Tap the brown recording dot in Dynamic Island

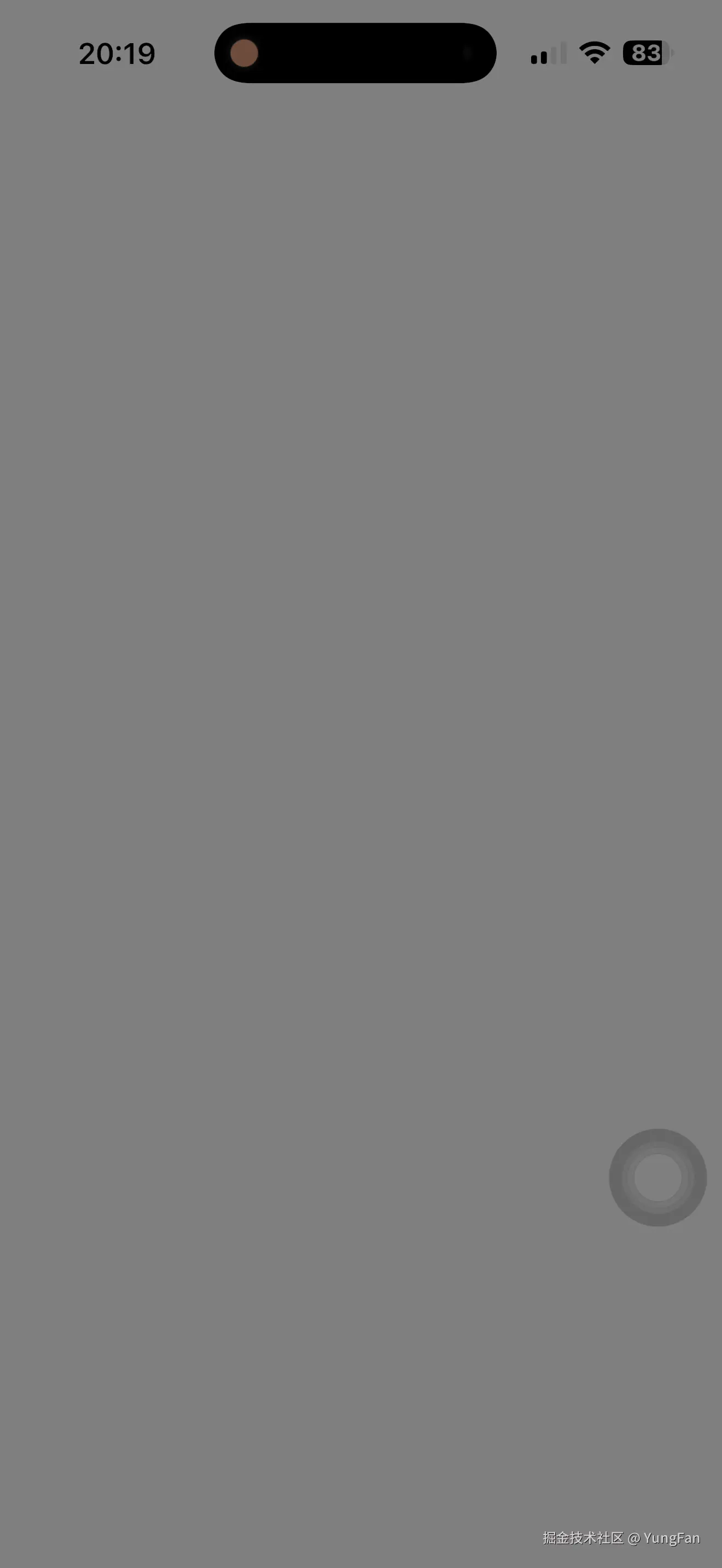[x=243, y=52]
